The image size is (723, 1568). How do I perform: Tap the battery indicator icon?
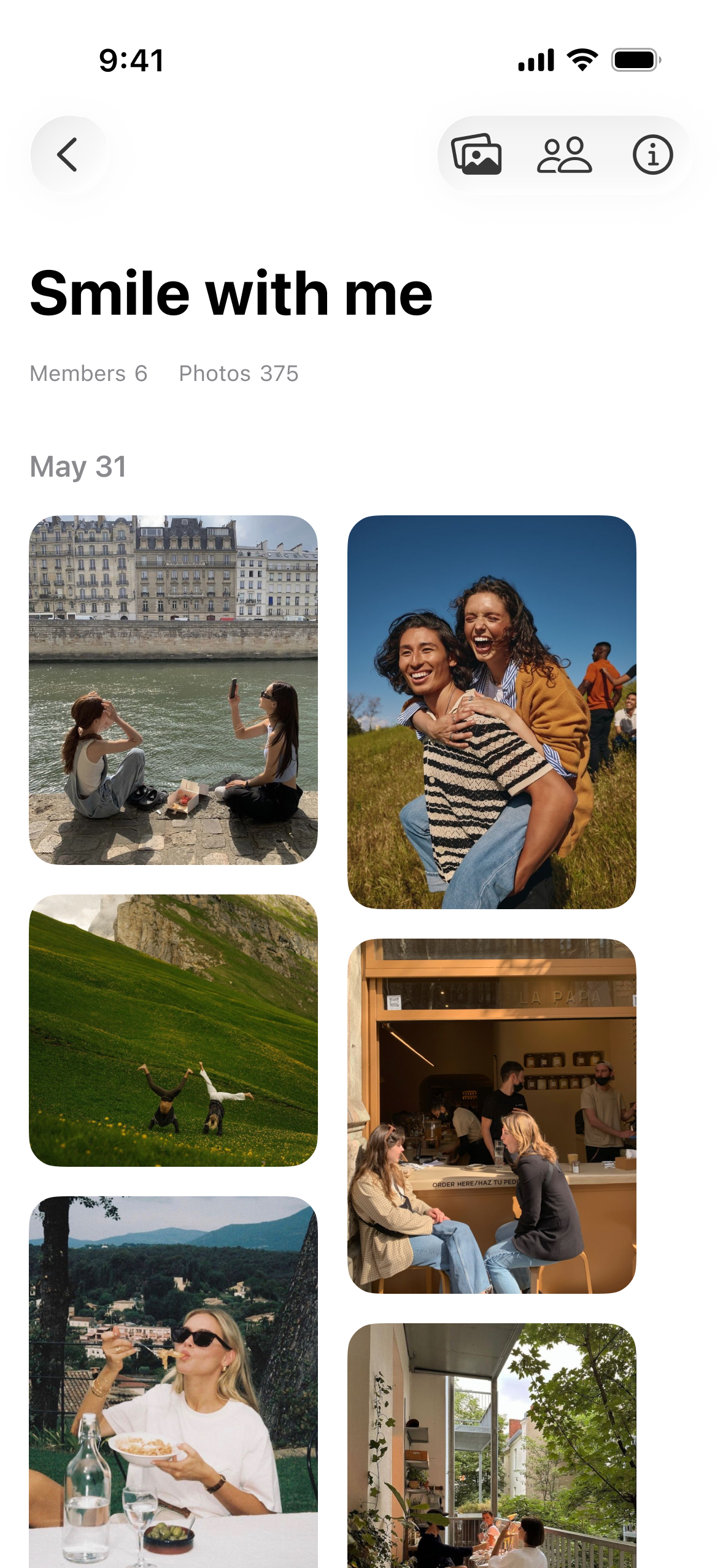click(635, 59)
